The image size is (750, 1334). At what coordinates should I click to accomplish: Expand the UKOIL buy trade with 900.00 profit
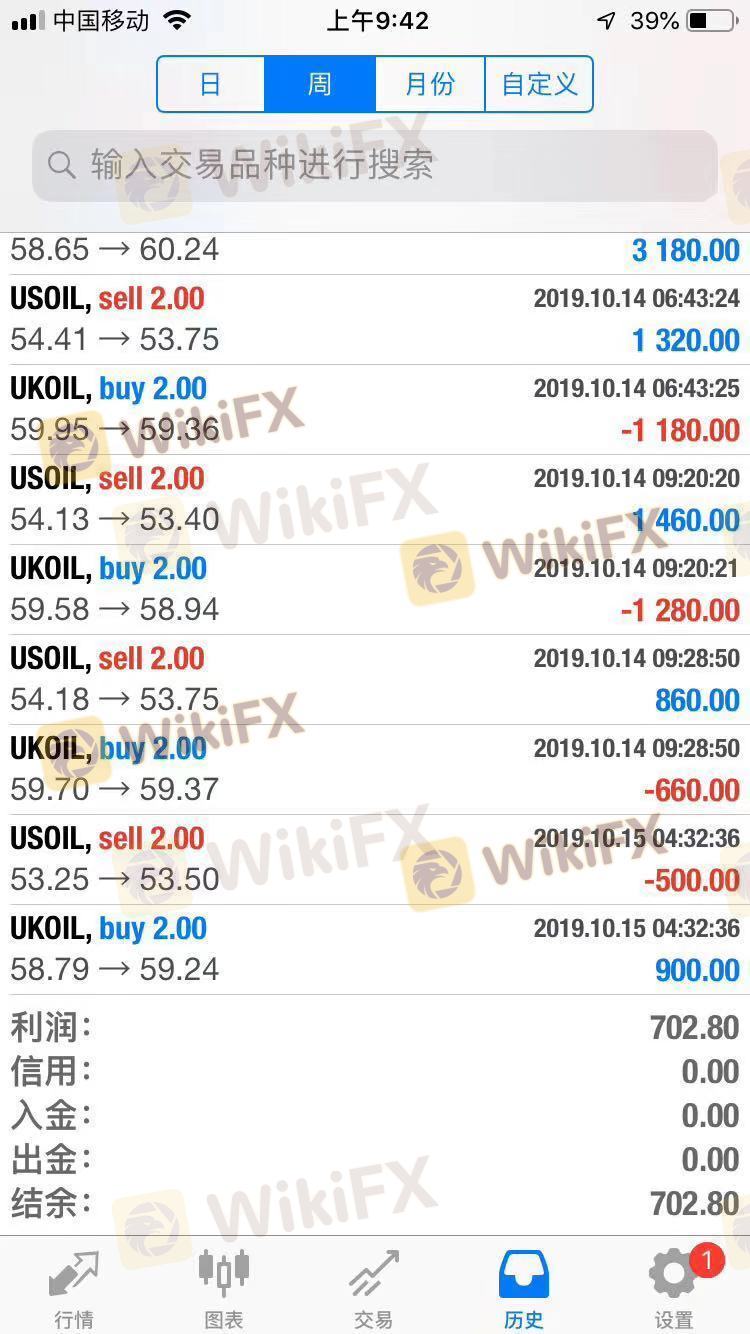(x=375, y=950)
